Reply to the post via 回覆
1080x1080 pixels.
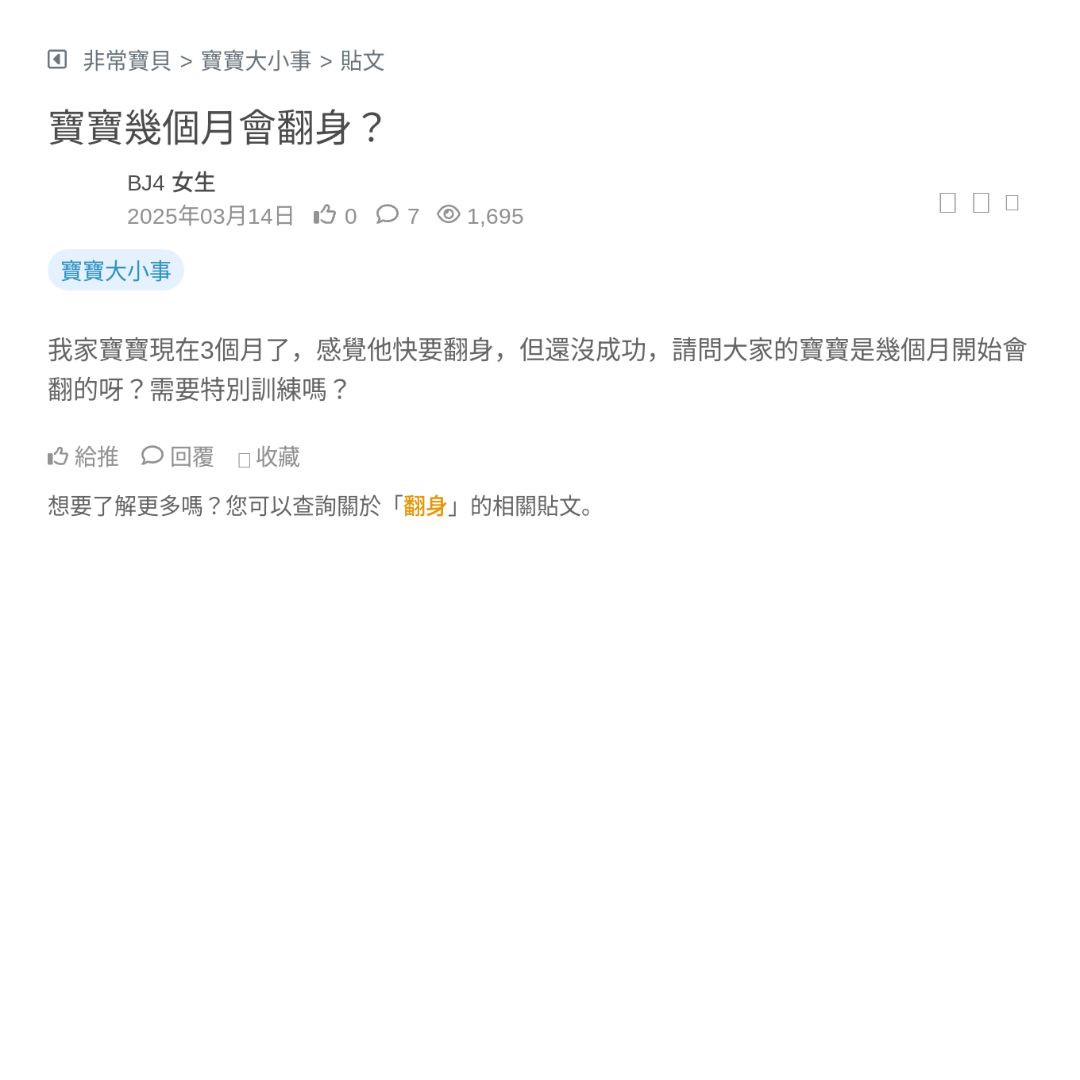pyautogui.click(x=178, y=457)
